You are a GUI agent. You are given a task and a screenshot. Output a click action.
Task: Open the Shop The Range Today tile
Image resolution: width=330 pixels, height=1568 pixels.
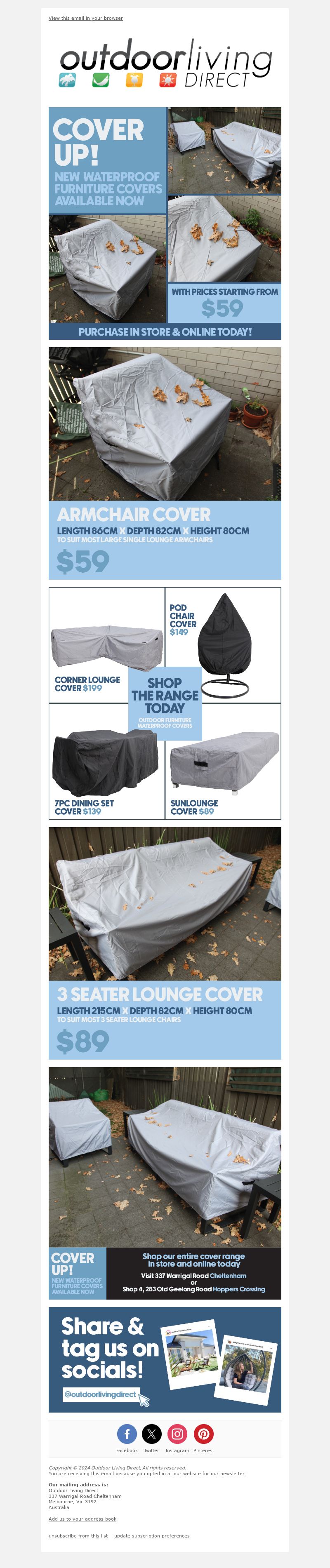165,703
